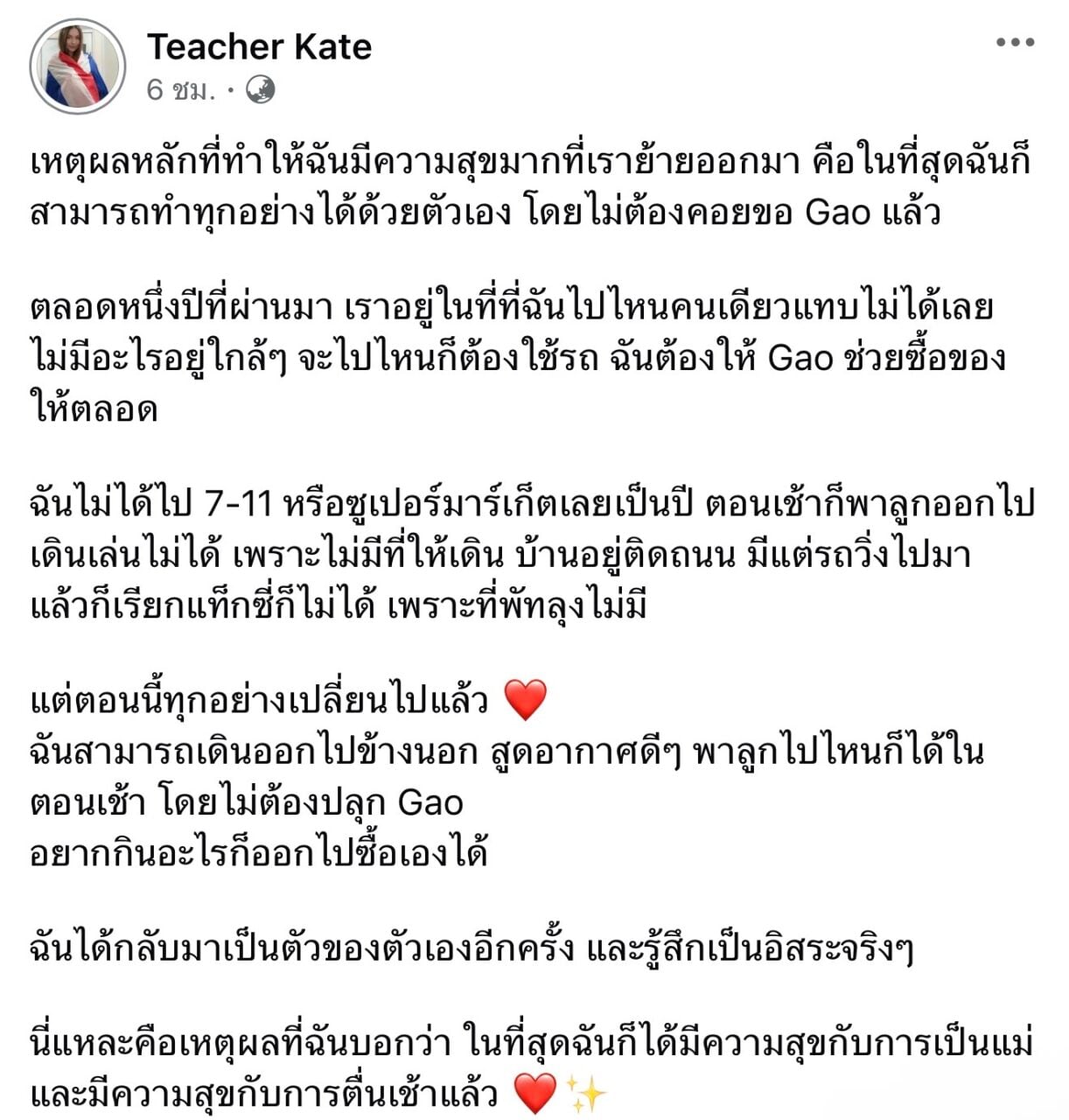Open the post's three-dot options menu

(x=1015, y=43)
